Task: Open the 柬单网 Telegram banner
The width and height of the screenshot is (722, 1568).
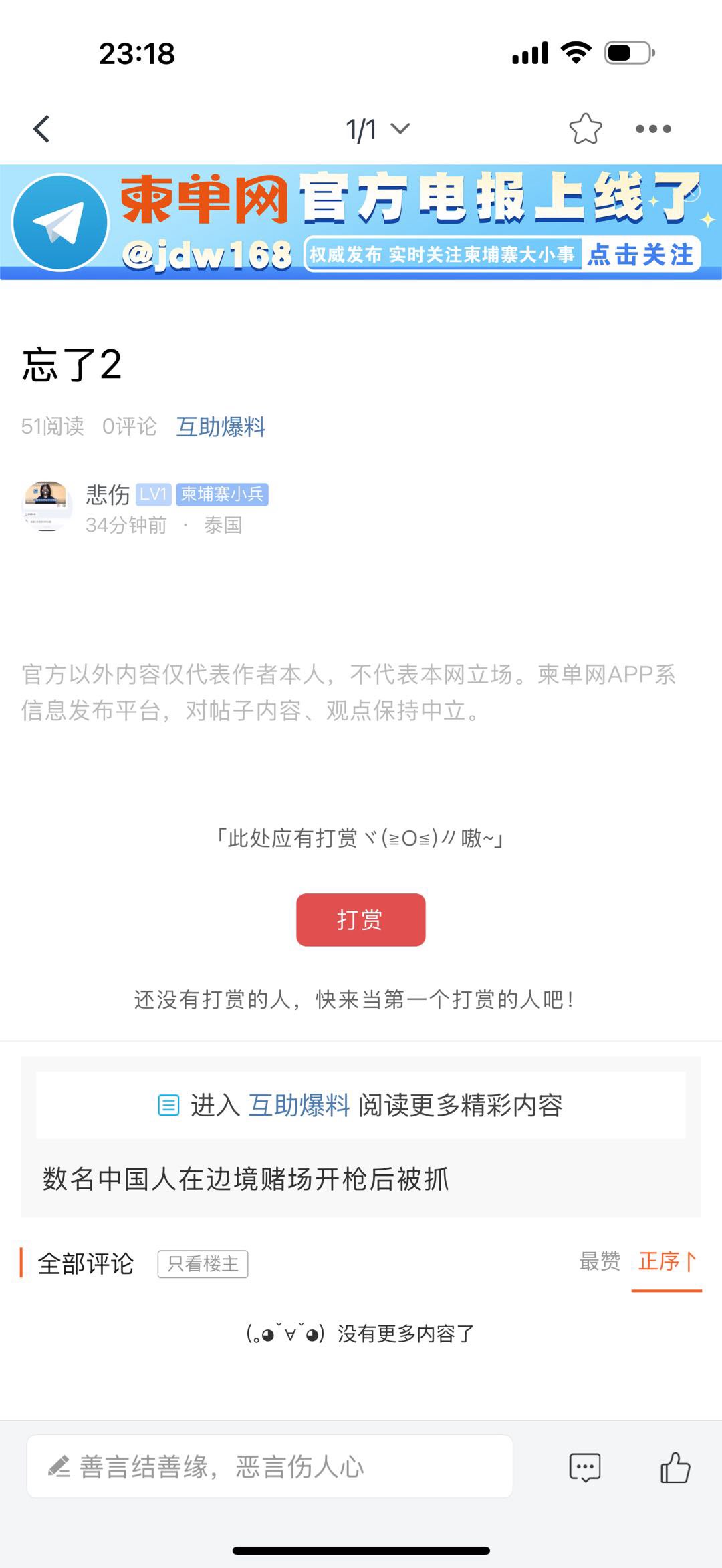Action: [x=361, y=222]
